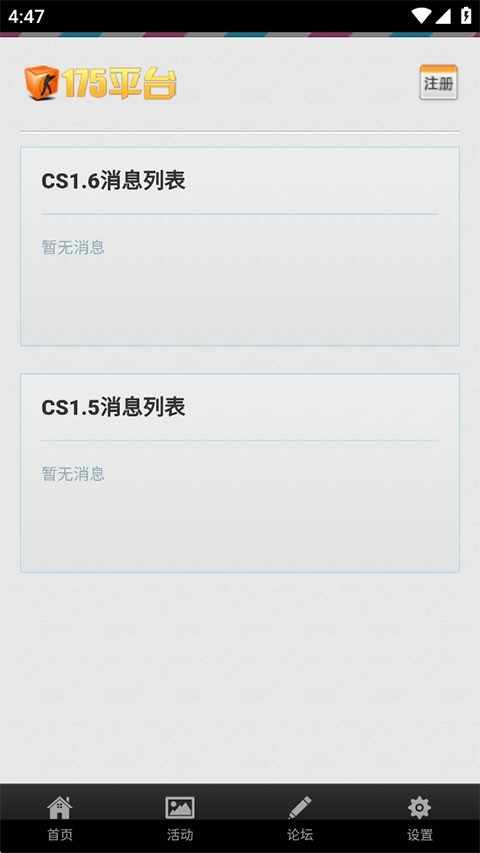Open the 设置 settings tab
Screen dimensions: 480x853
(420, 818)
